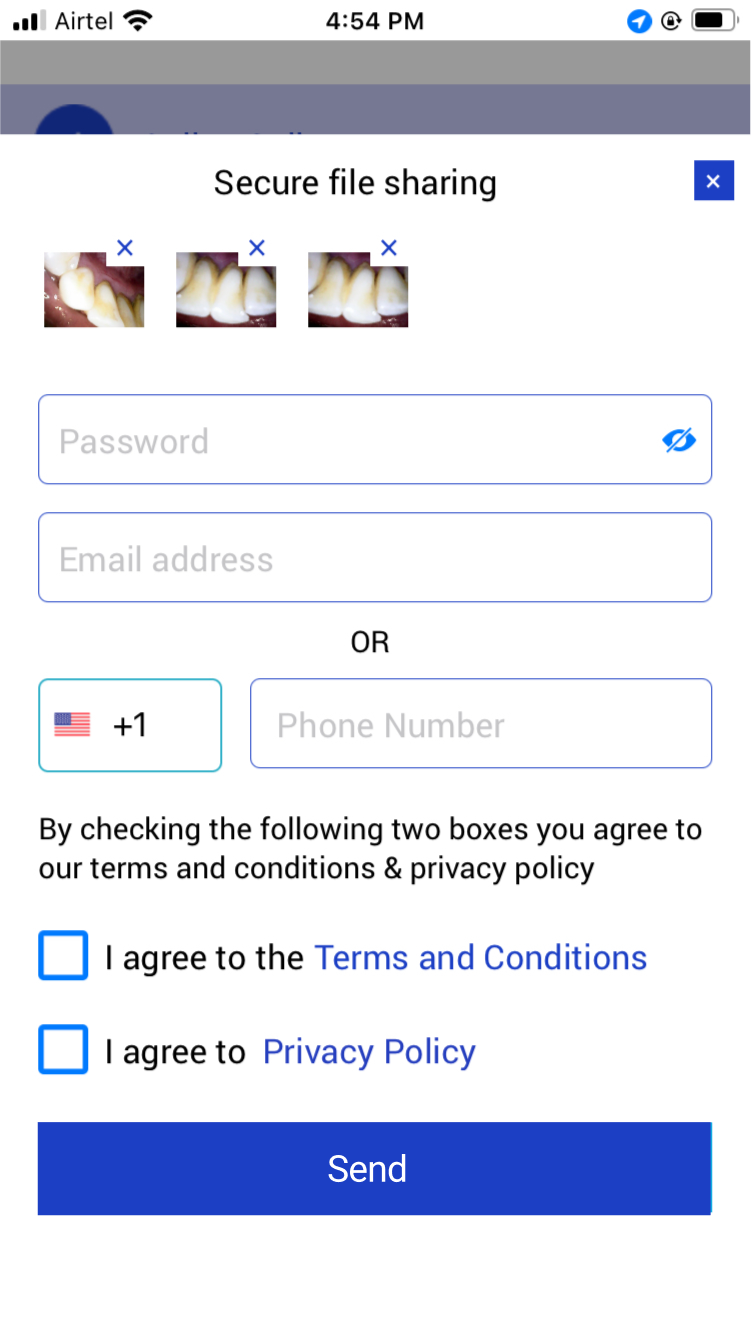The image size is (751, 1336).
Task: Check the Terms and Conditions agreement box
Action: click(x=63, y=956)
